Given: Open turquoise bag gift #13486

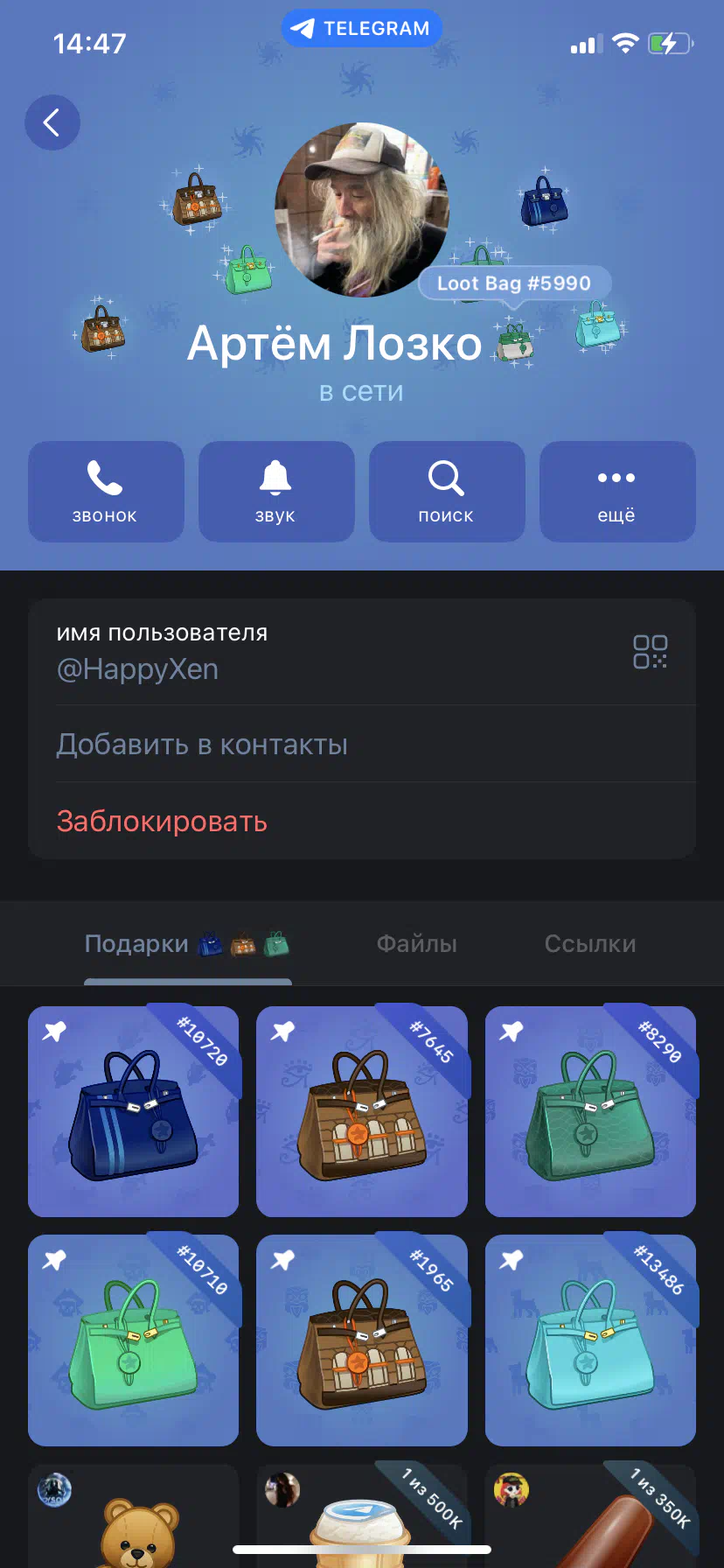Looking at the screenshot, I should pos(590,1340).
